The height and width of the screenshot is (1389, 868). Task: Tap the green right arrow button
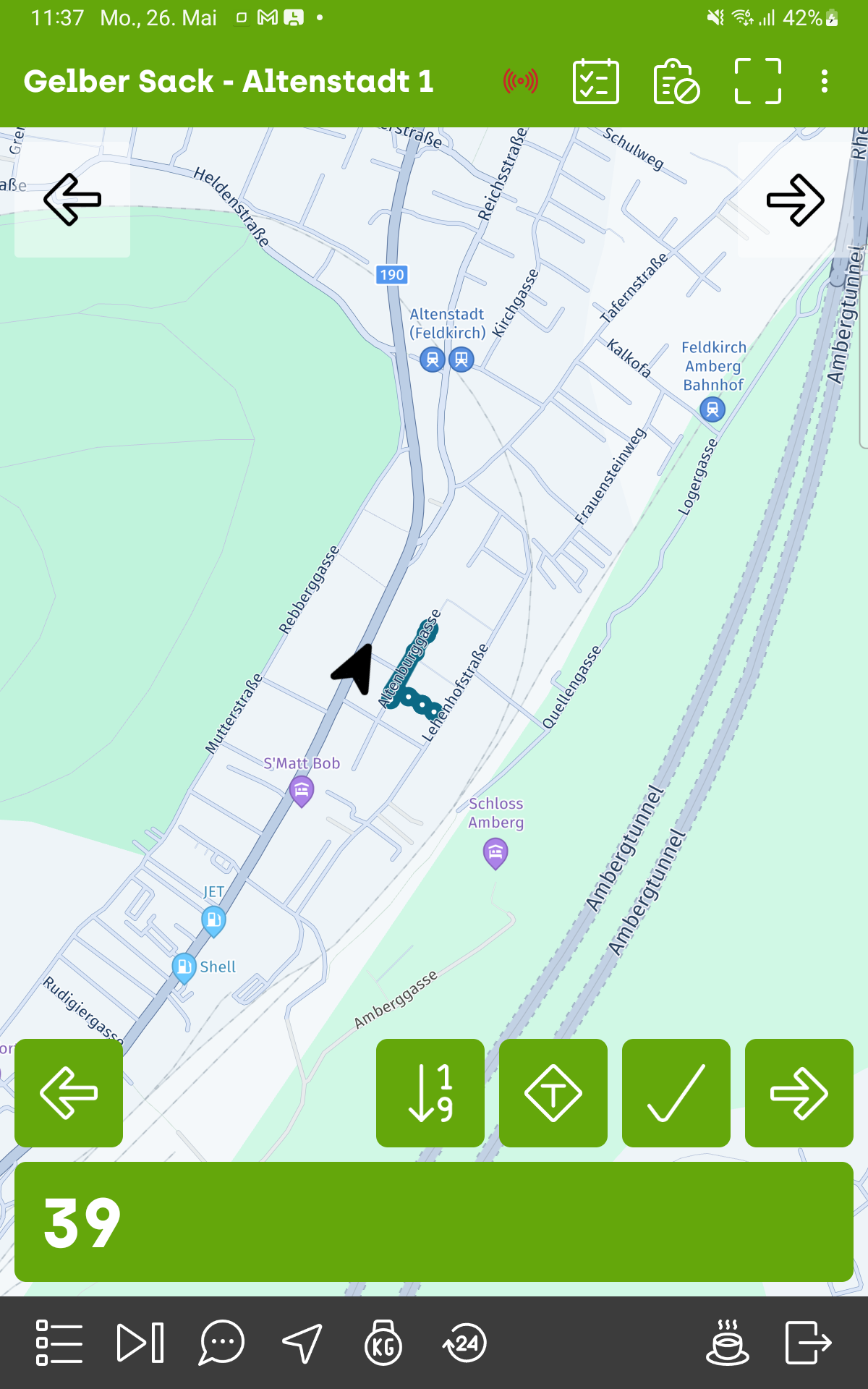[x=799, y=1093]
